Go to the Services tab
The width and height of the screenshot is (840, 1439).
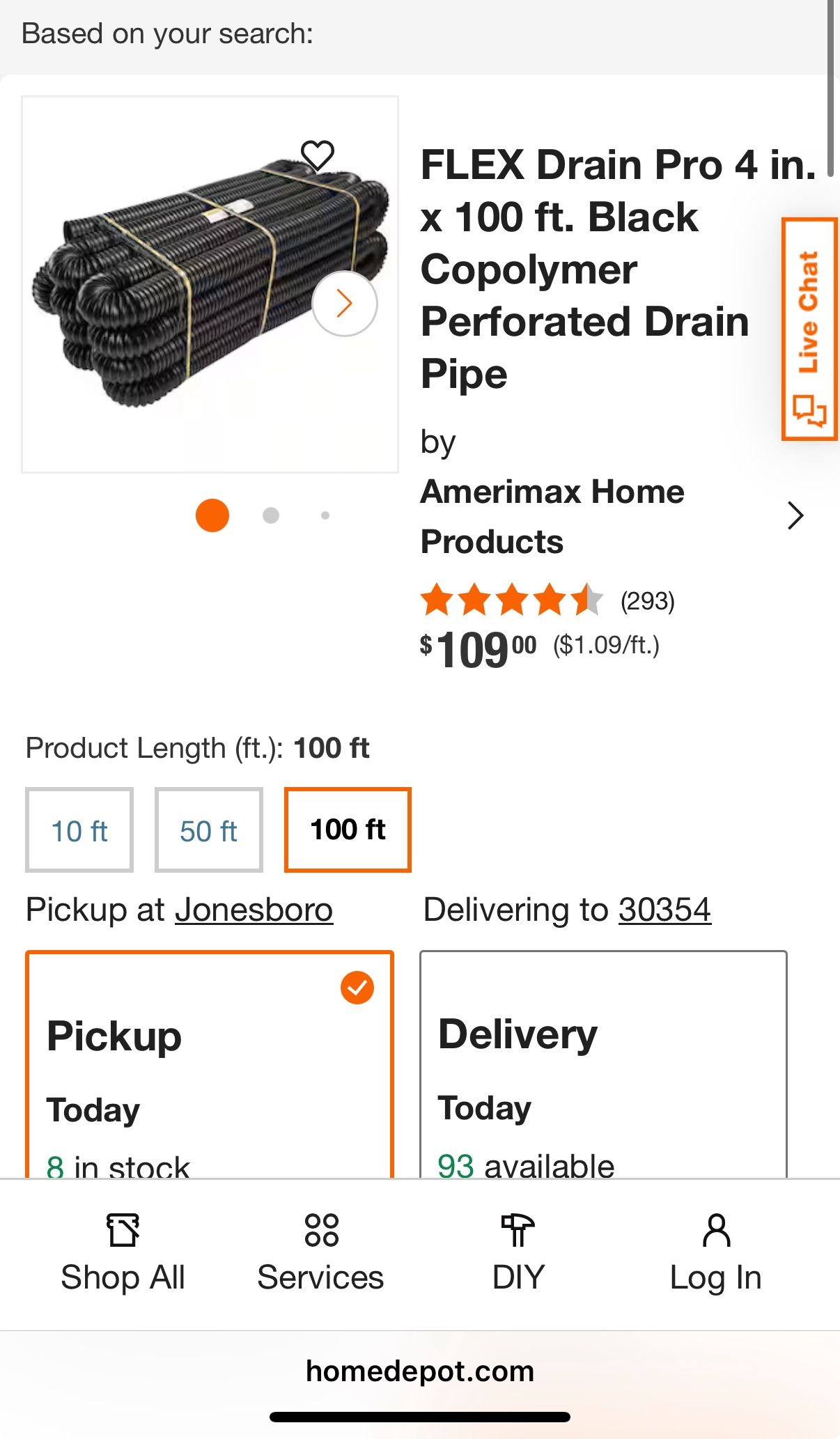tap(320, 1254)
